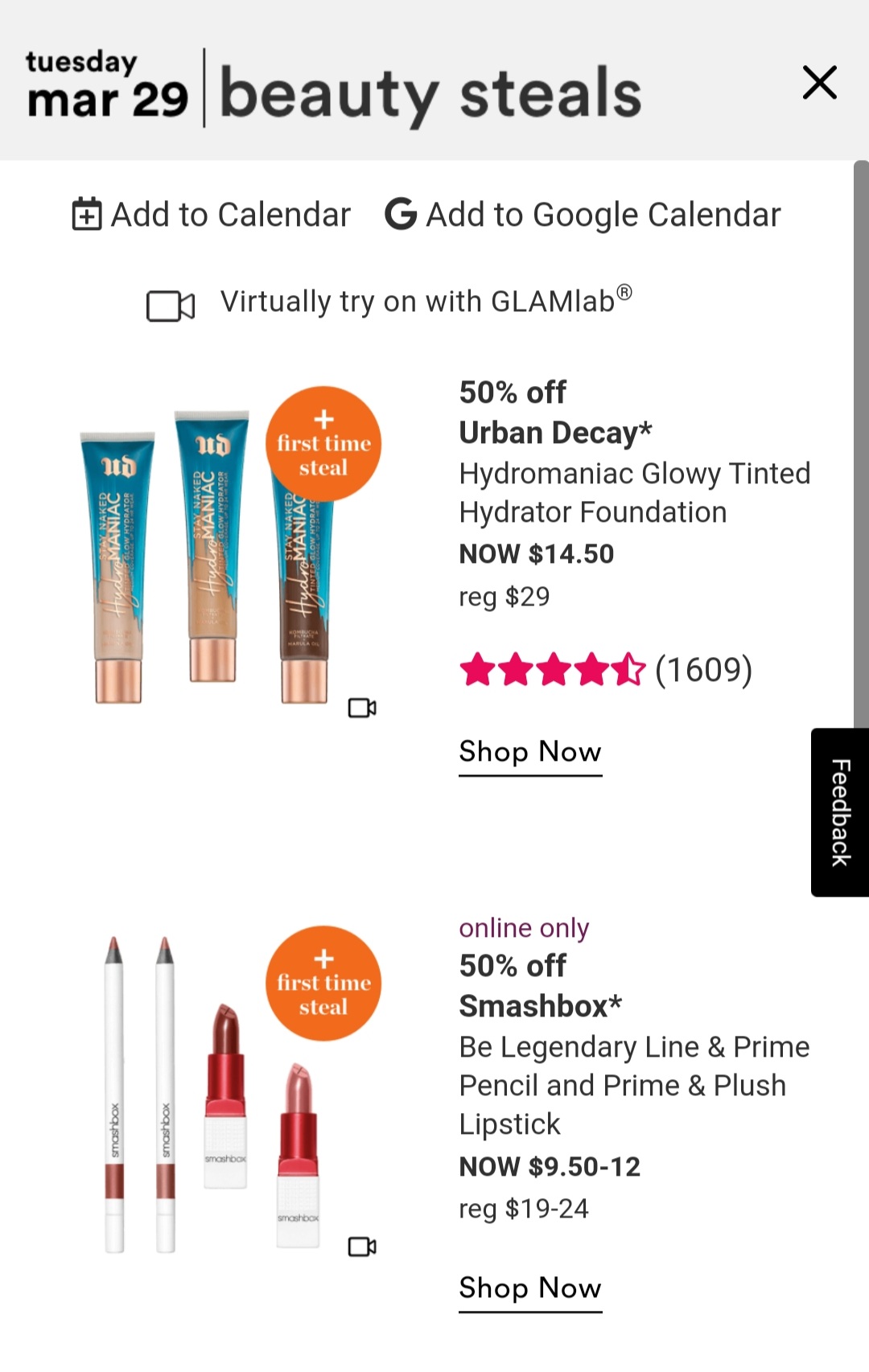This screenshot has height=1372, width=869.
Task: Tap Shop Now for Urban Decay foundation
Action: [x=530, y=752]
